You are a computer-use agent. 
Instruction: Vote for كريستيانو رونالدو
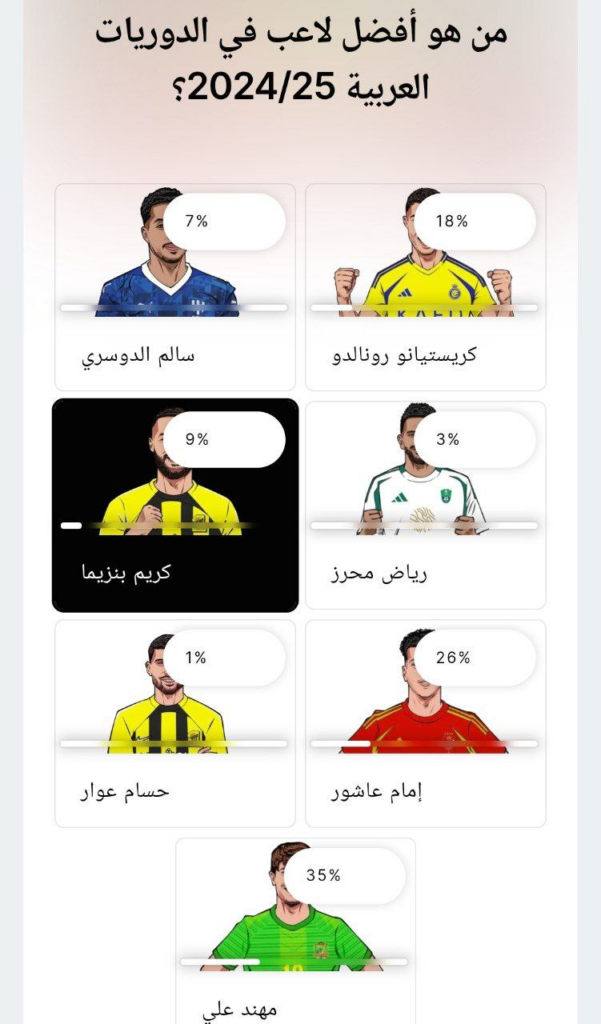425,287
